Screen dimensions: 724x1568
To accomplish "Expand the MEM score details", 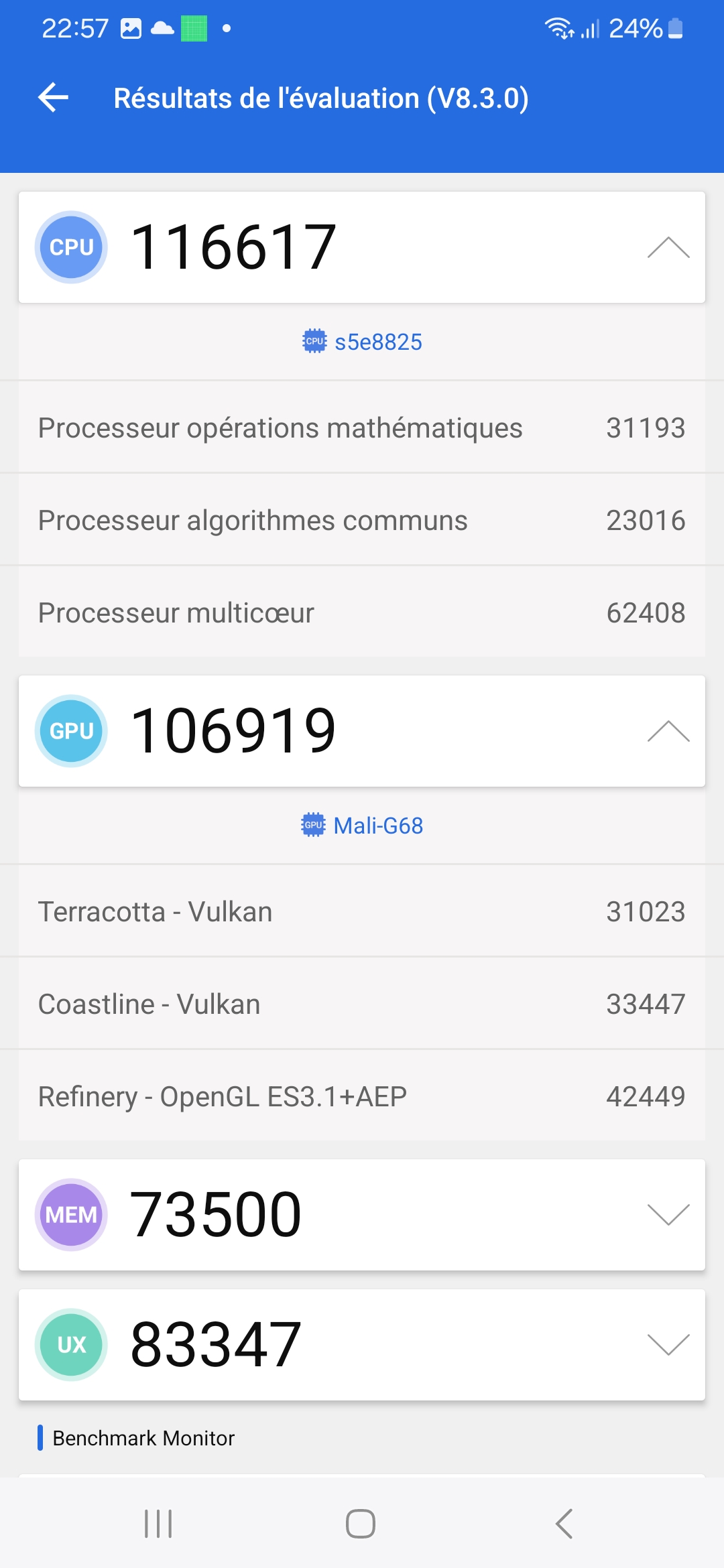I will [x=668, y=1214].
